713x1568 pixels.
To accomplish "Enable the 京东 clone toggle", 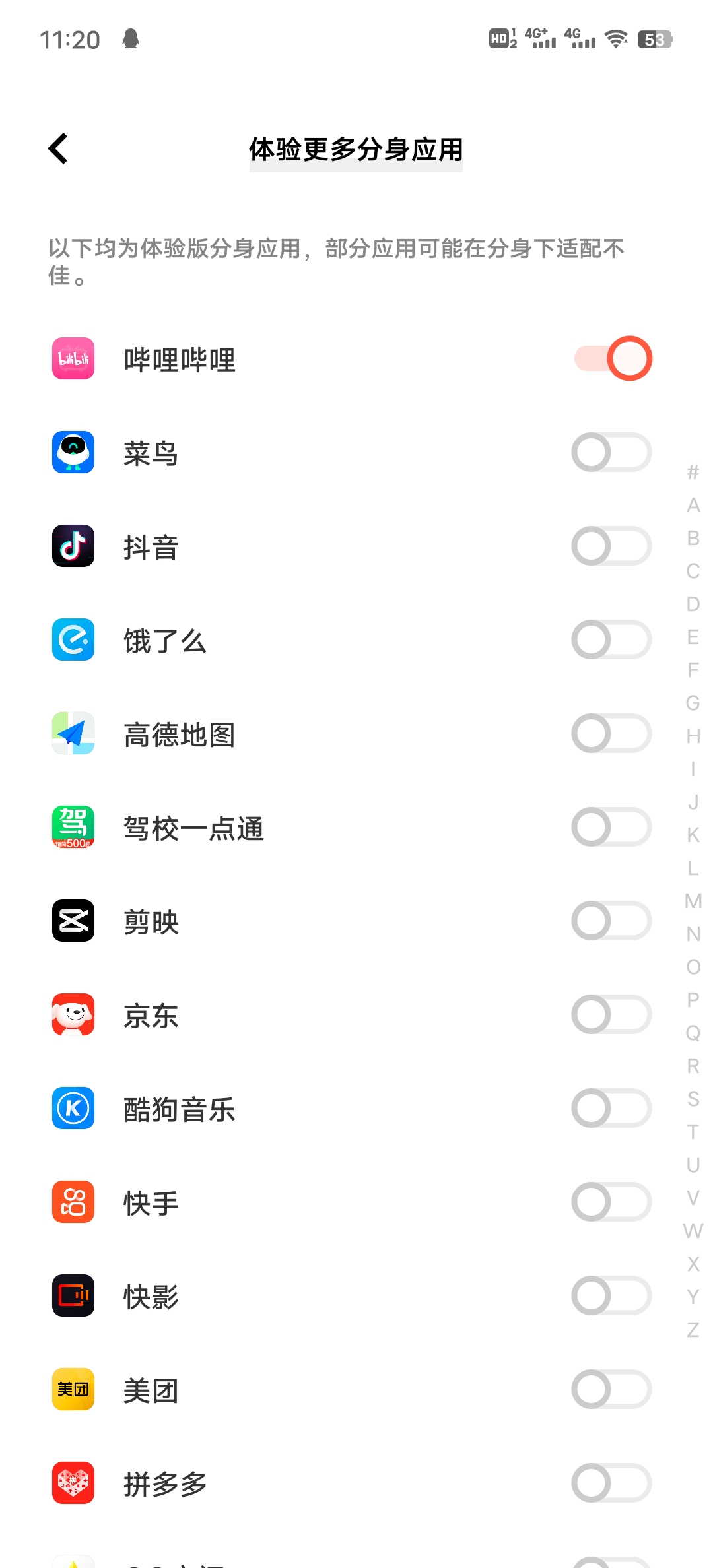I will click(611, 1014).
